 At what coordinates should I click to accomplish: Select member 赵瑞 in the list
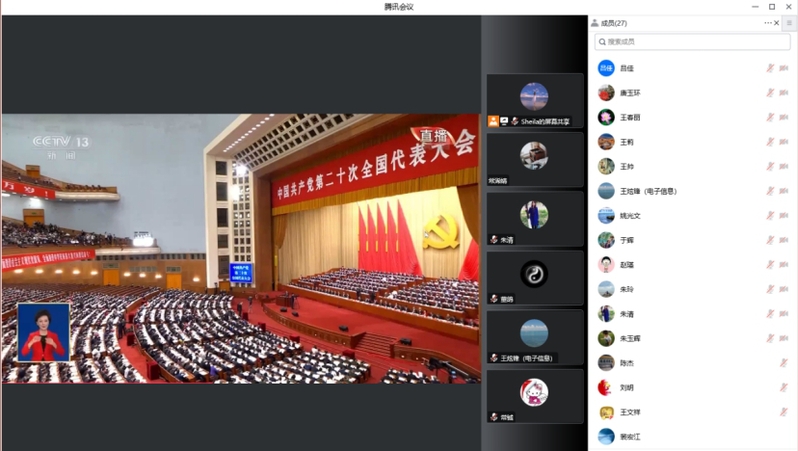pos(627,265)
